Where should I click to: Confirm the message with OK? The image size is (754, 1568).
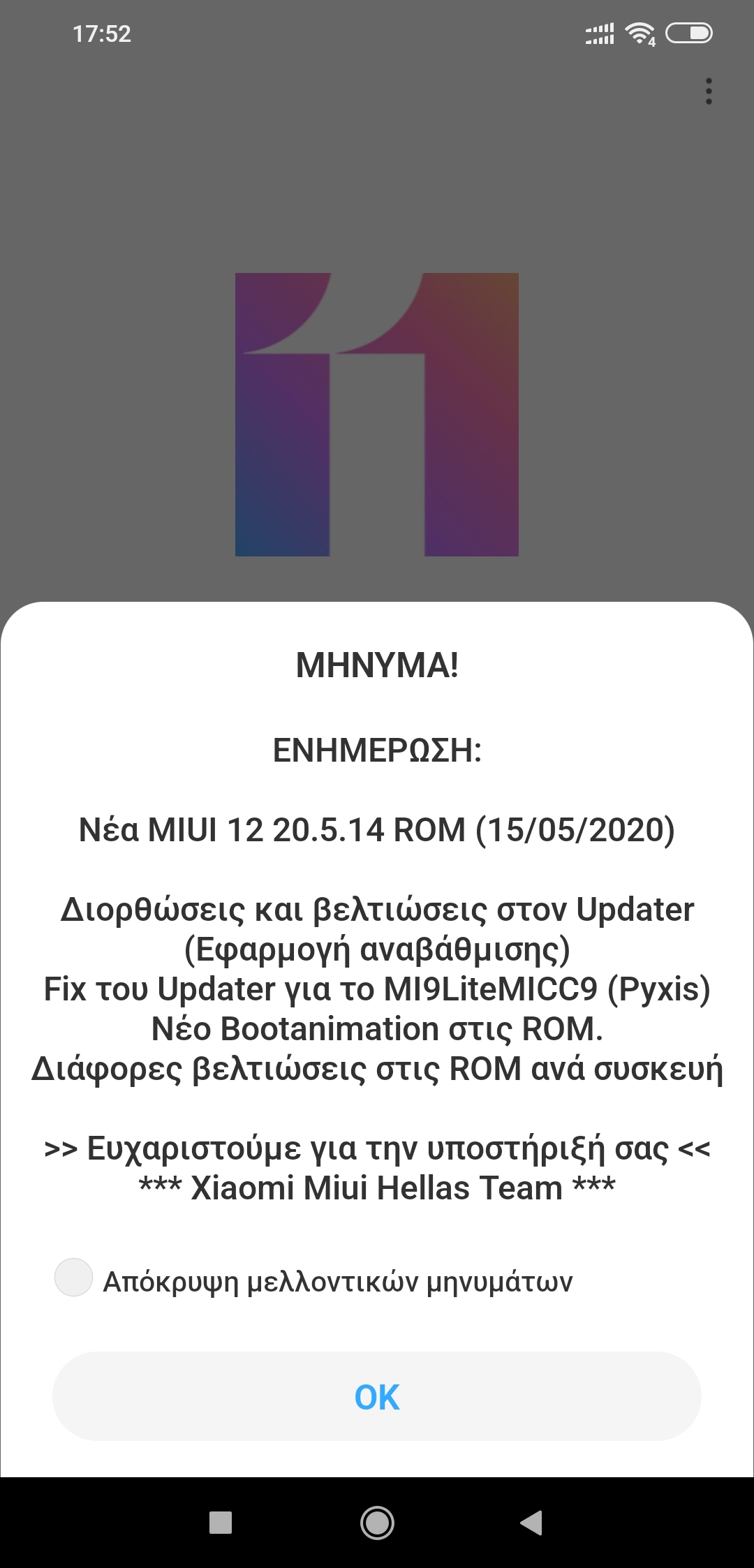pos(377,1396)
